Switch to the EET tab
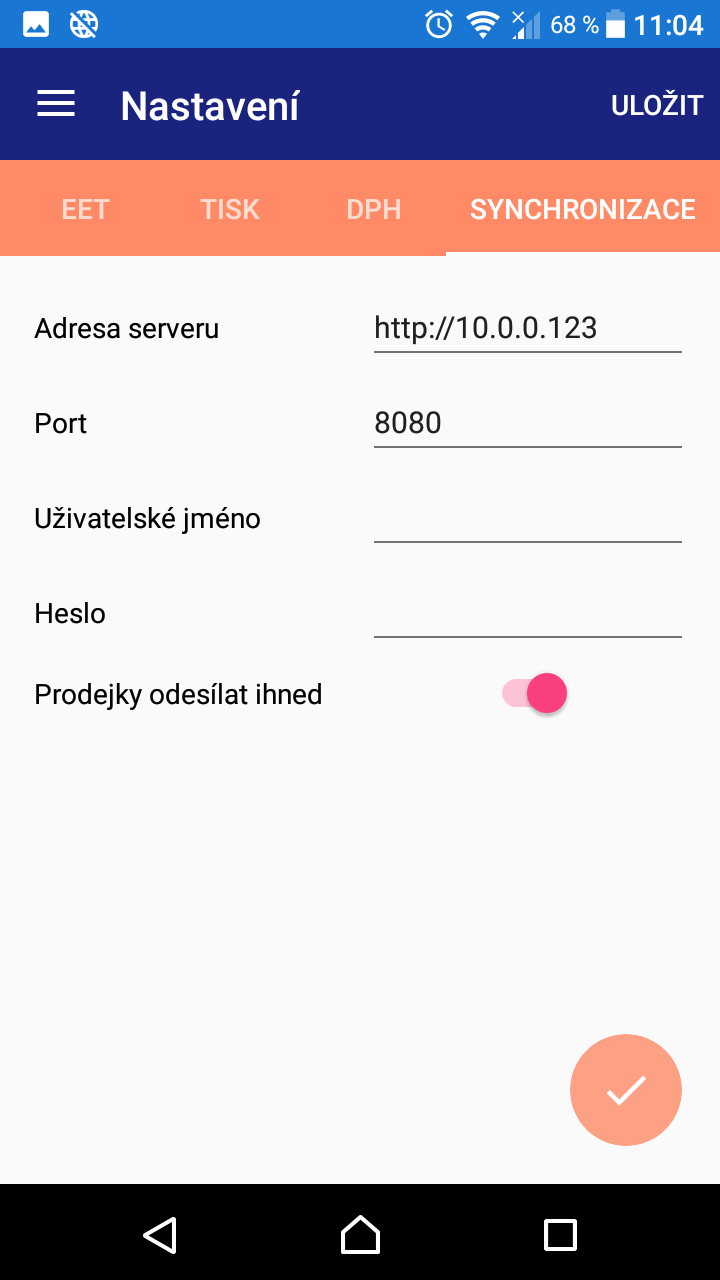Image resolution: width=720 pixels, height=1280 pixels. 85,209
